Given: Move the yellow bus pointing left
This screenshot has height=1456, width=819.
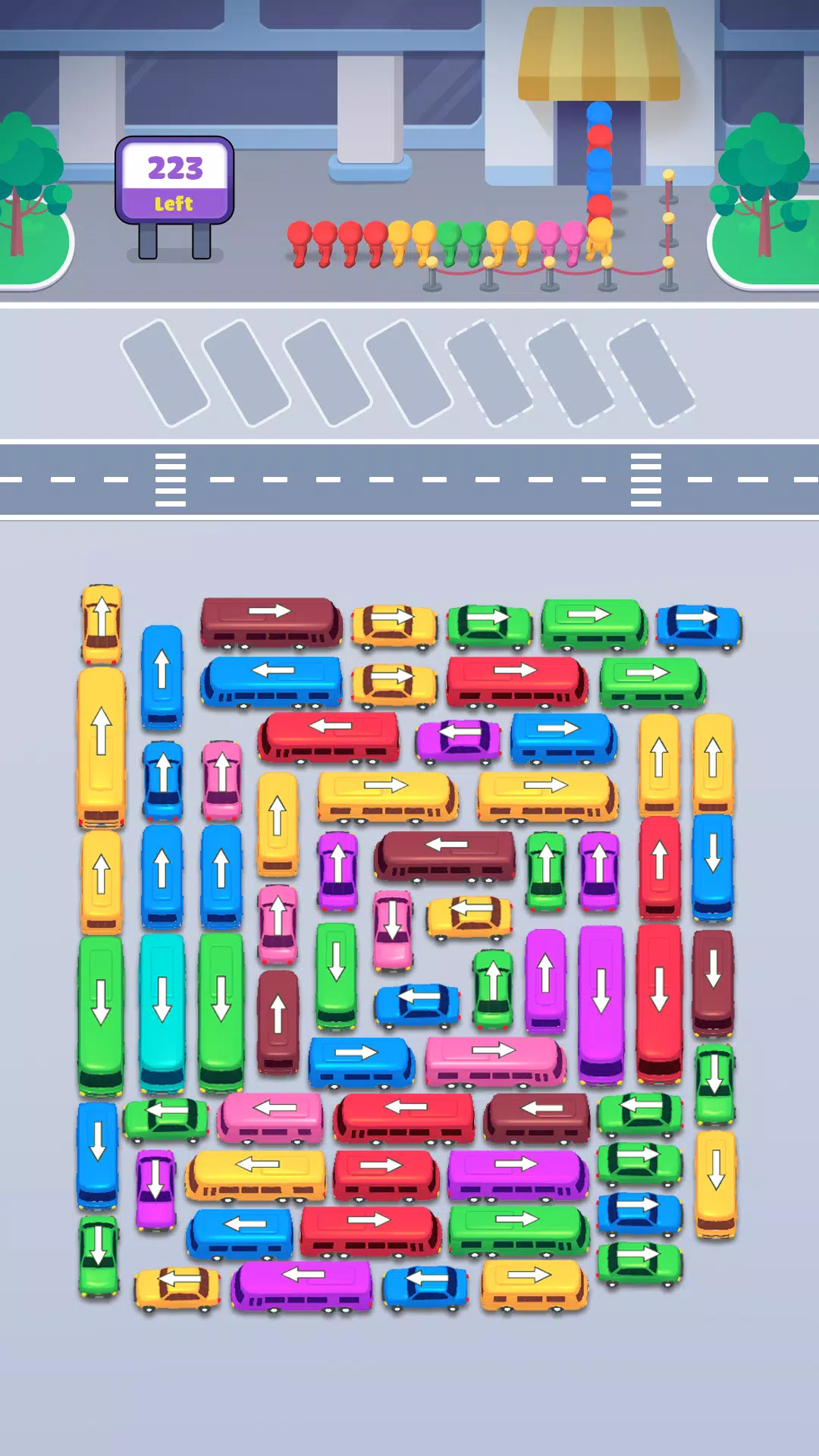Looking at the screenshot, I should [256, 1172].
